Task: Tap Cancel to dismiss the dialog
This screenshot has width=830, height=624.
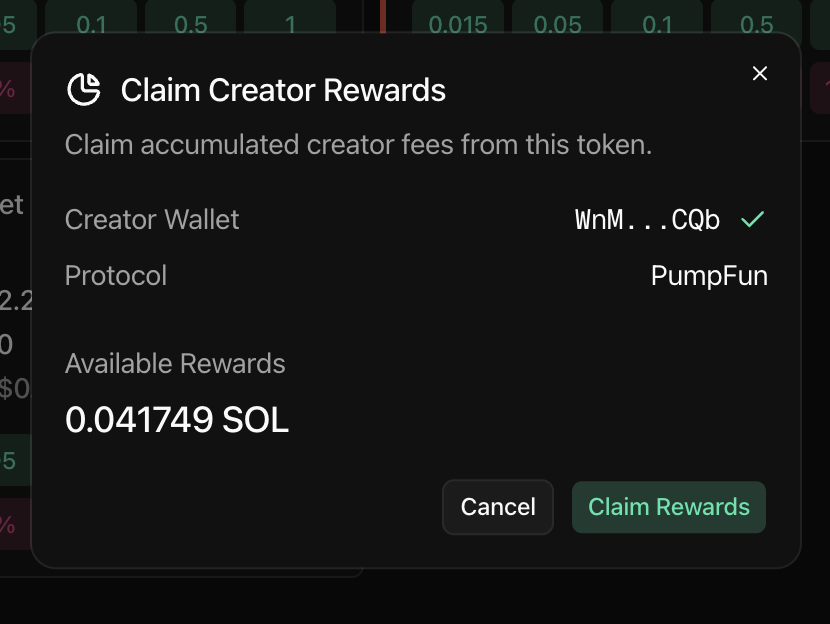Action: [x=498, y=507]
